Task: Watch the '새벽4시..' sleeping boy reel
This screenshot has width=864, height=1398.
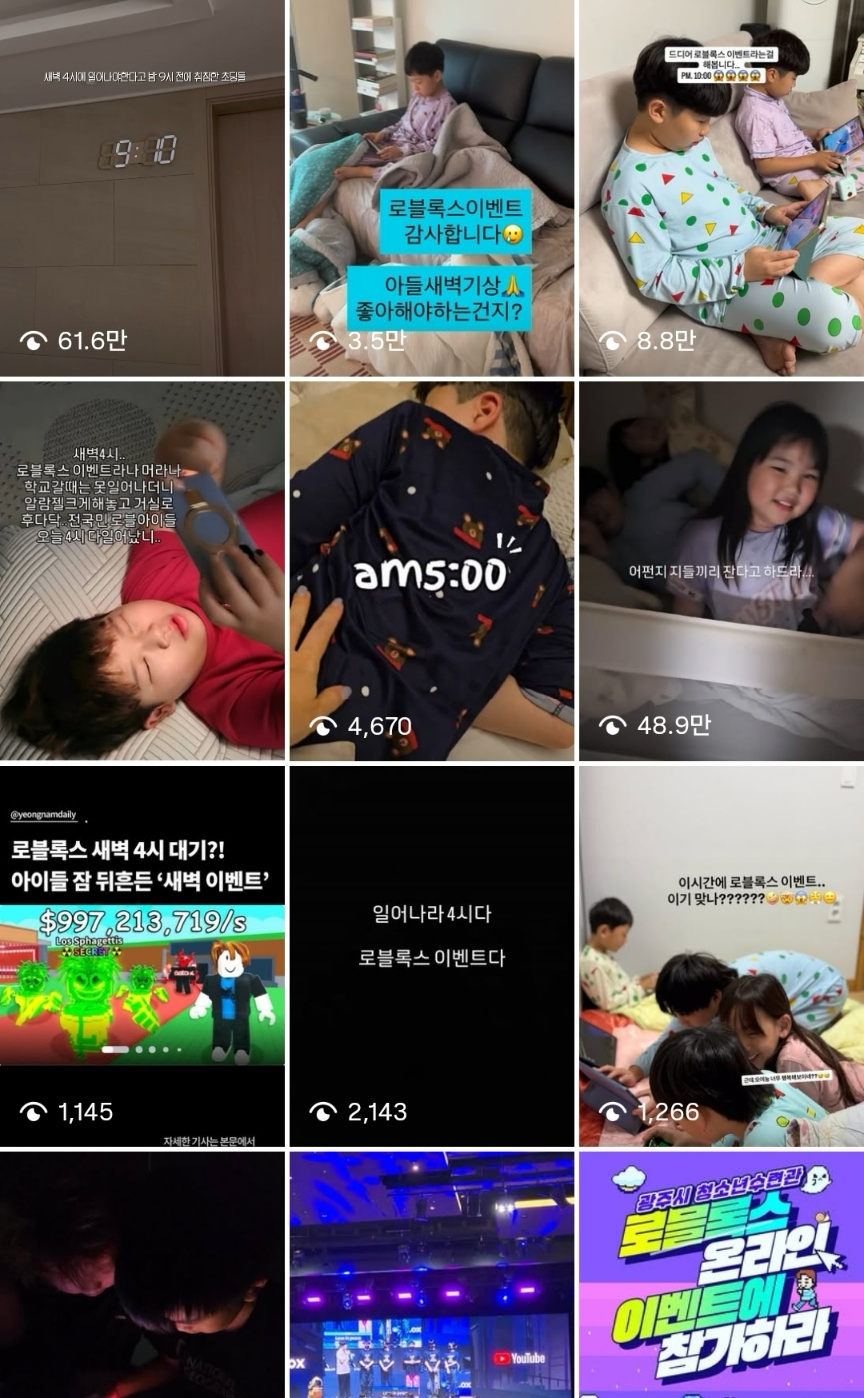Action: (x=142, y=571)
